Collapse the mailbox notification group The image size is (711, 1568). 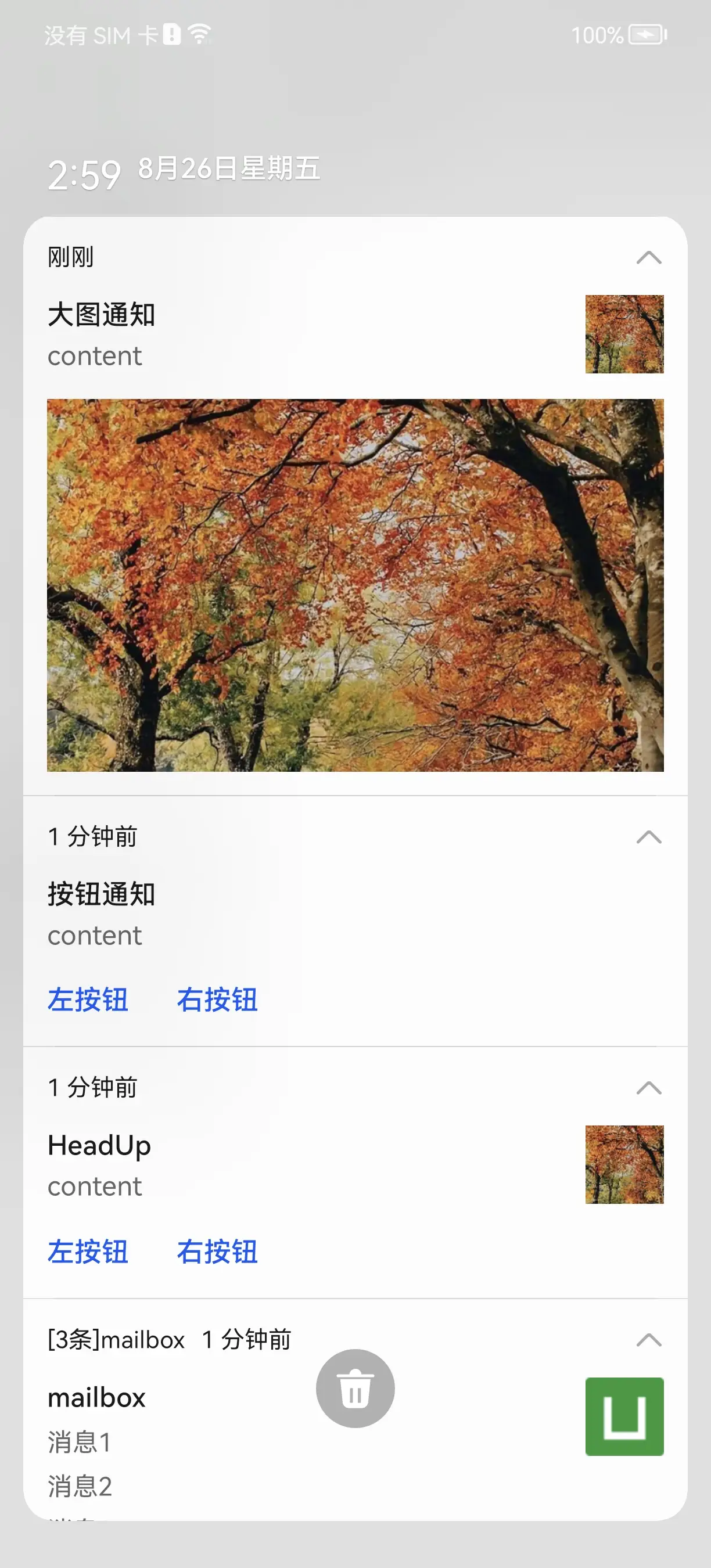coord(648,1340)
